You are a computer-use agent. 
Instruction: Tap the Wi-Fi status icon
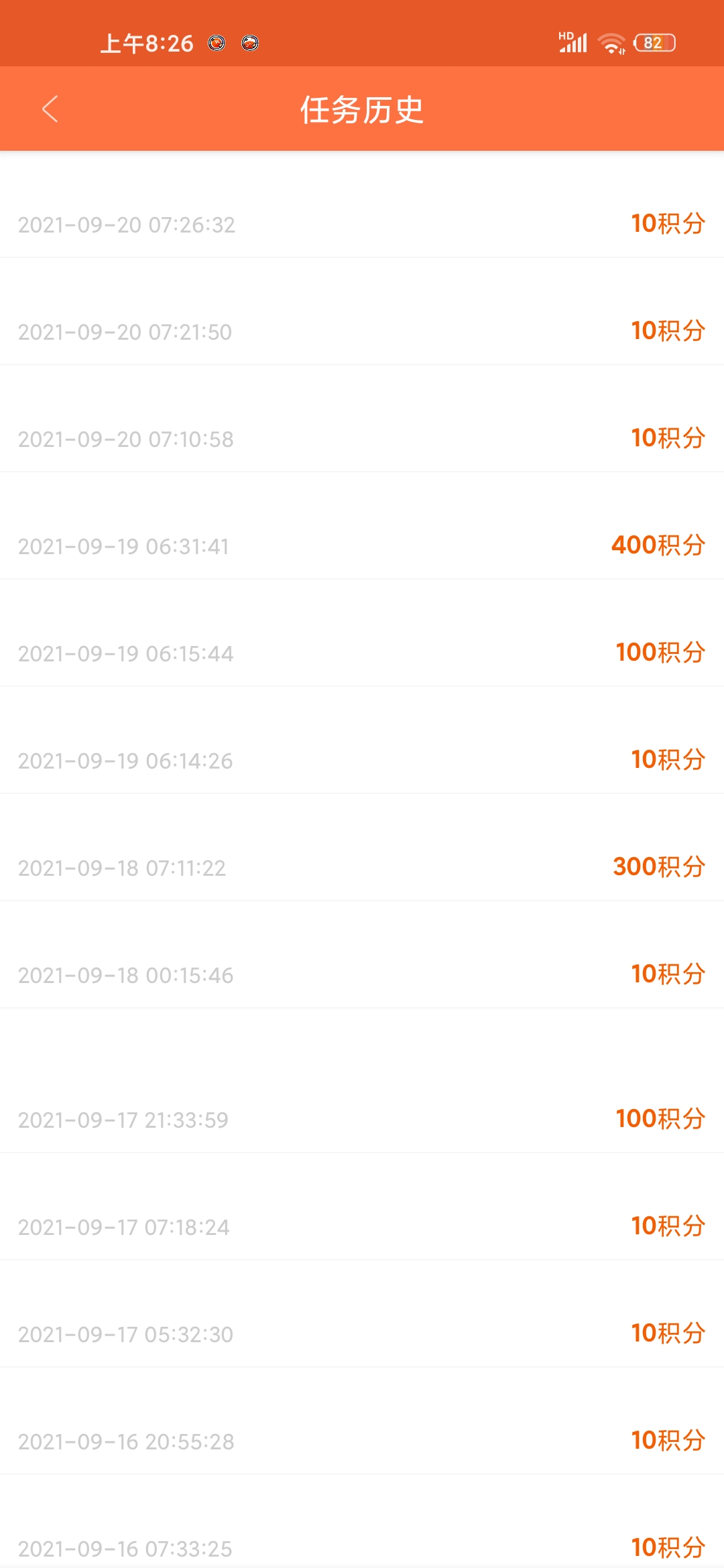pos(611,42)
